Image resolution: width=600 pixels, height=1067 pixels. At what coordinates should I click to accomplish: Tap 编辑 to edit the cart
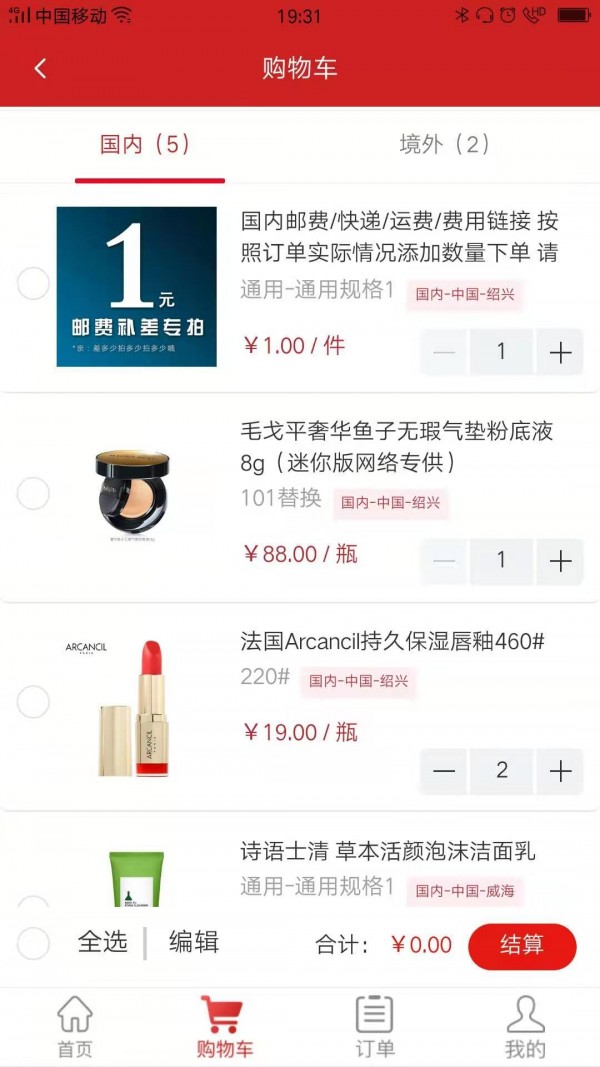(193, 943)
